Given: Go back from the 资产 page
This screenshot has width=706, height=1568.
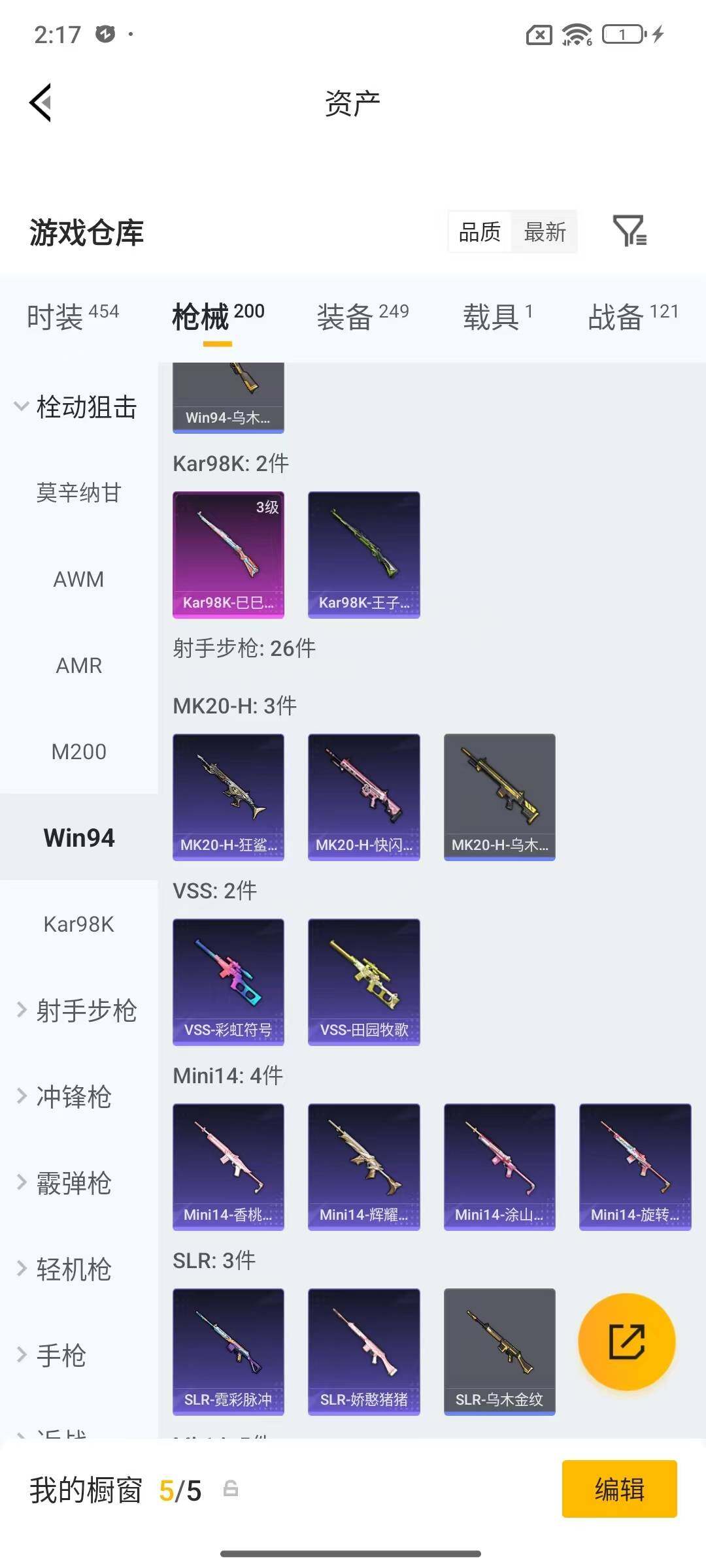Looking at the screenshot, I should (x=41, y=103).
